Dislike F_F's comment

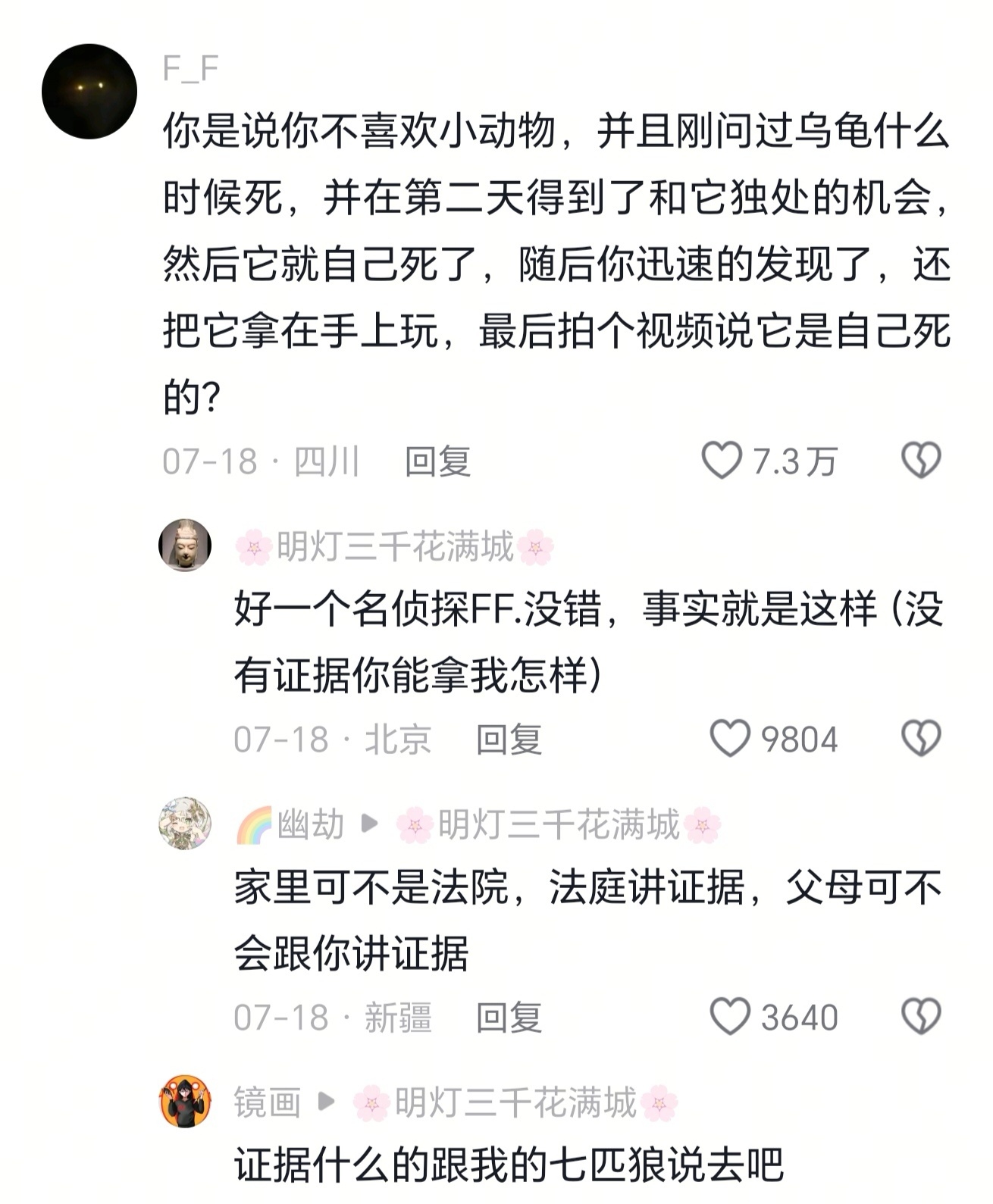pyautogui.click(x=921, y=461)
